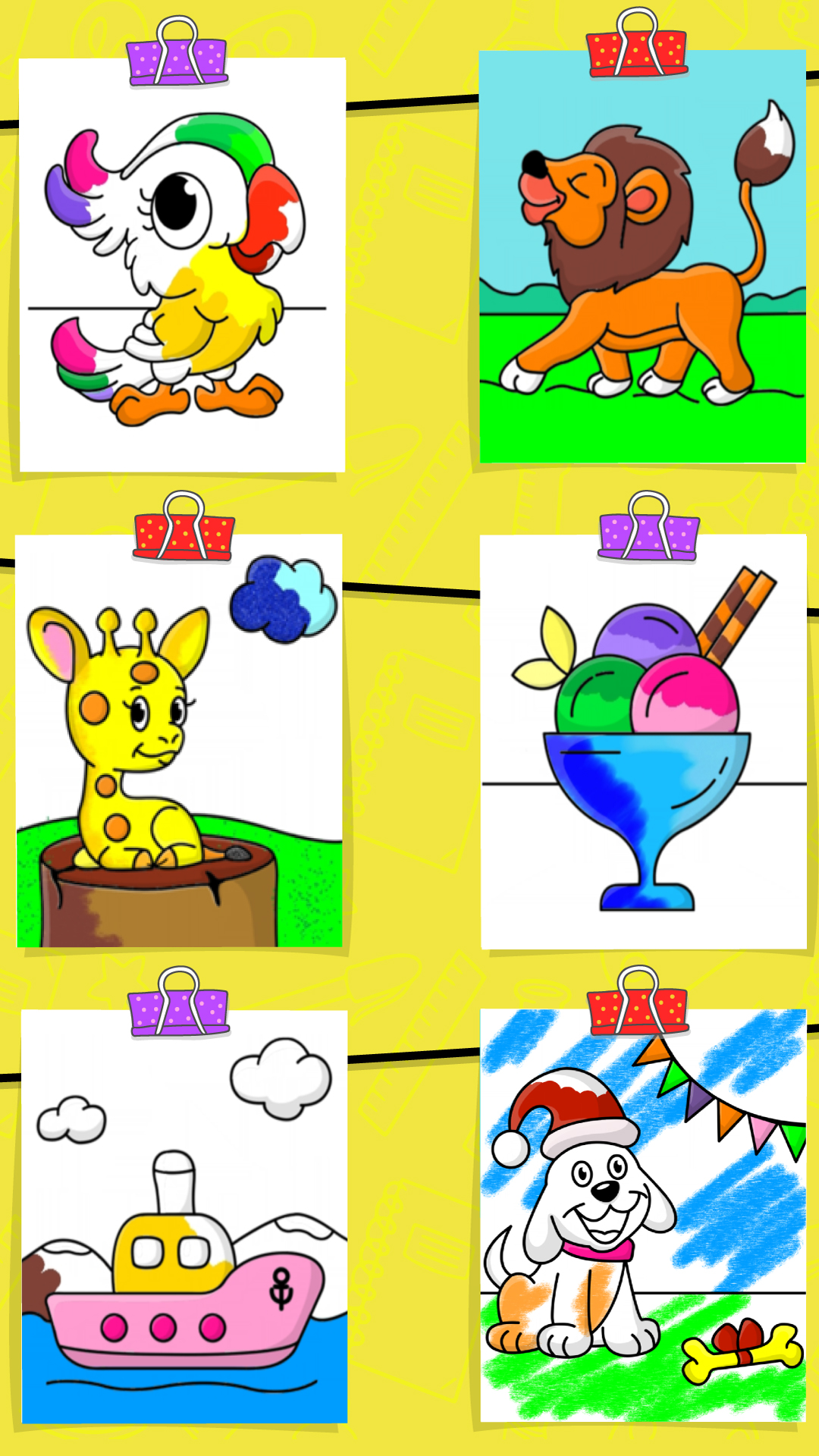This screenshot has width=819, height=1456.
Task: Open the ice cream bowl picture
Action: tap(644, 742)
